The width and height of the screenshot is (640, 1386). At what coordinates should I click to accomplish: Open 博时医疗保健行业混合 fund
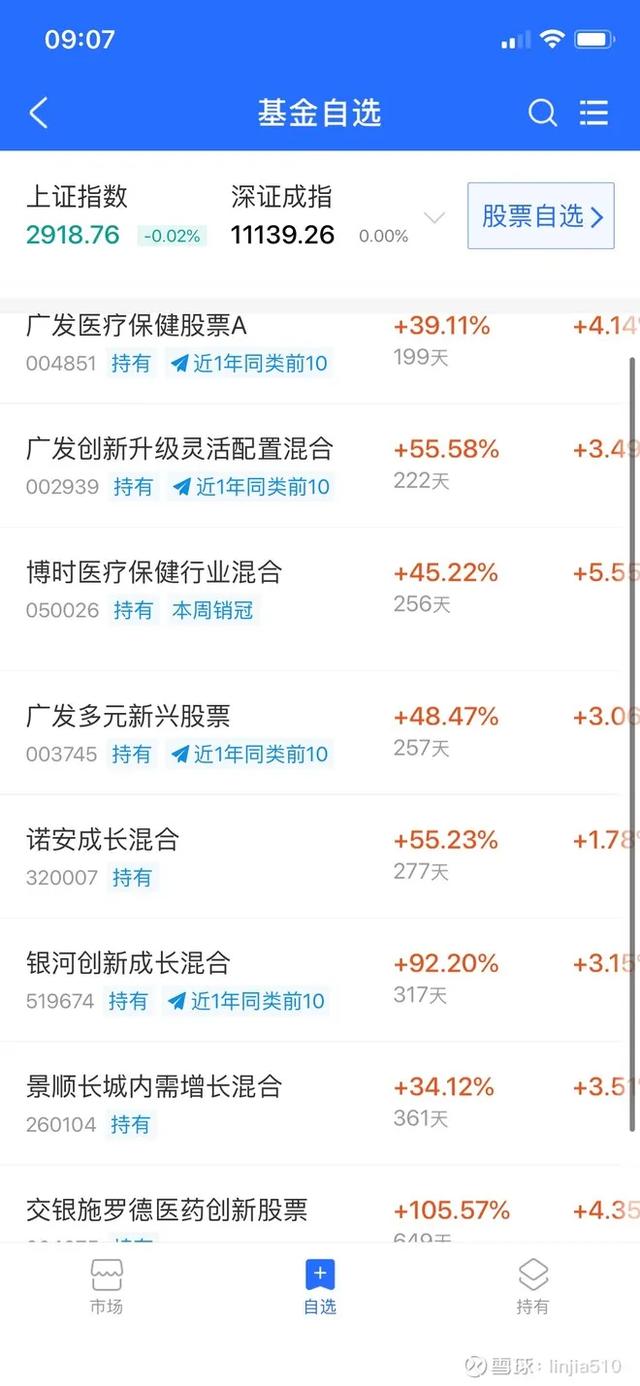coord(320,599)
